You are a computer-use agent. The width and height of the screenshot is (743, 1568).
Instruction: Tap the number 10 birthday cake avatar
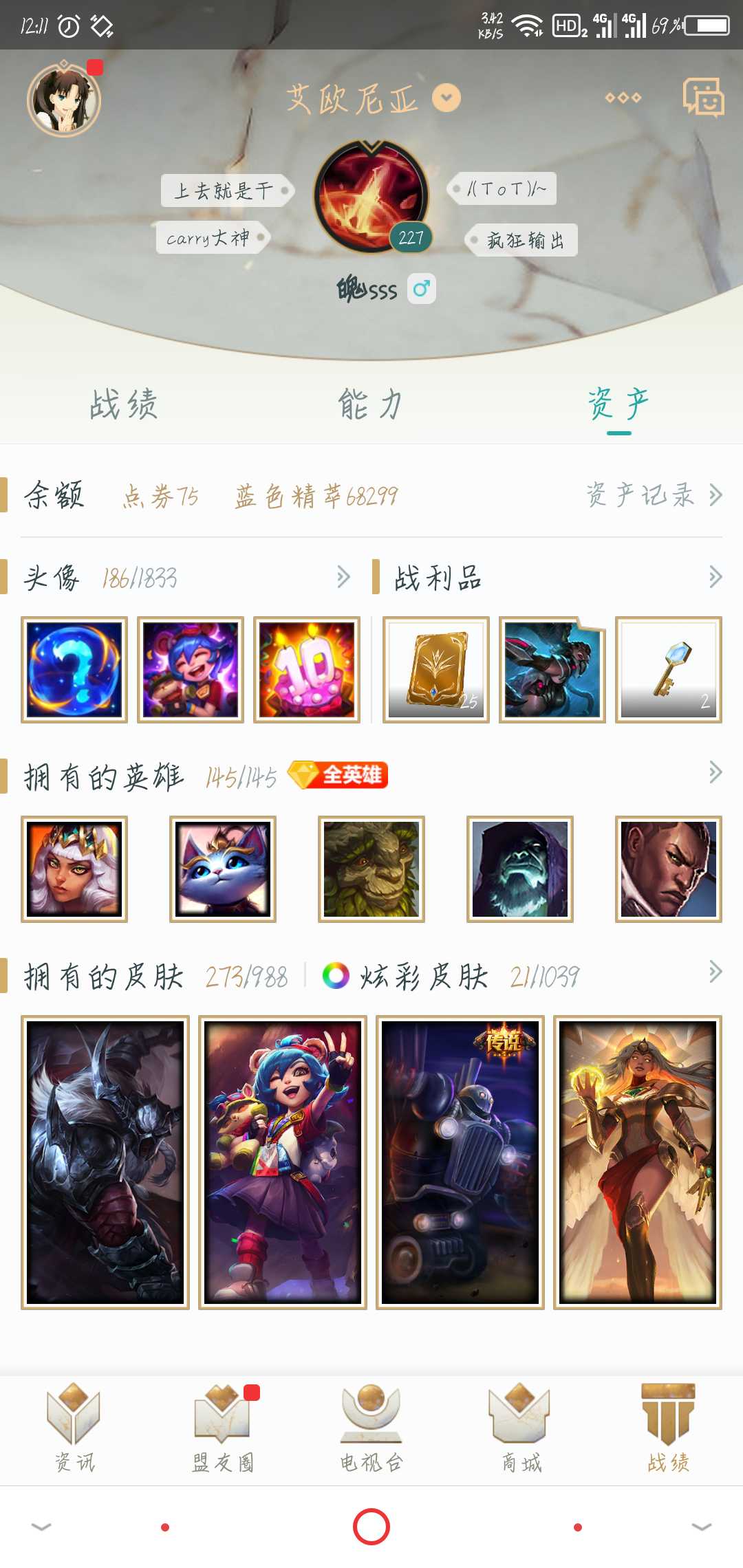point(307,670)
